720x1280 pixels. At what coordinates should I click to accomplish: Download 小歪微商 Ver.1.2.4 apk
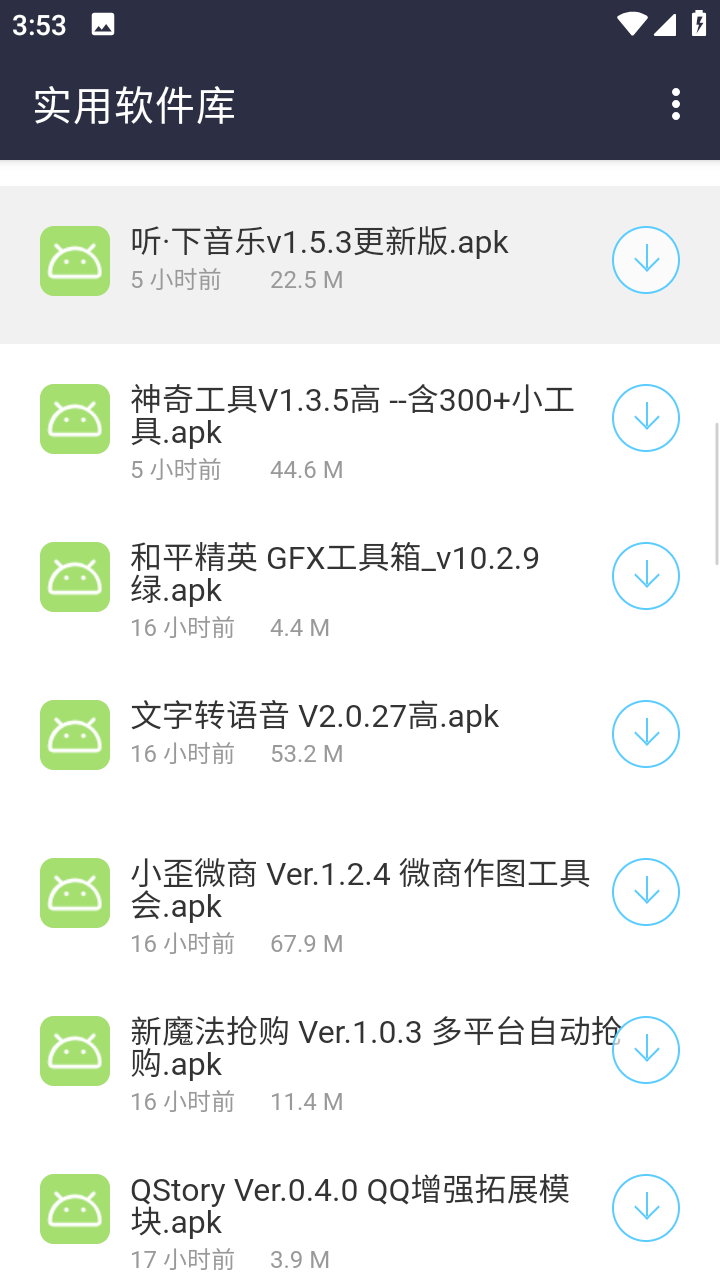(x=645, y=892)
